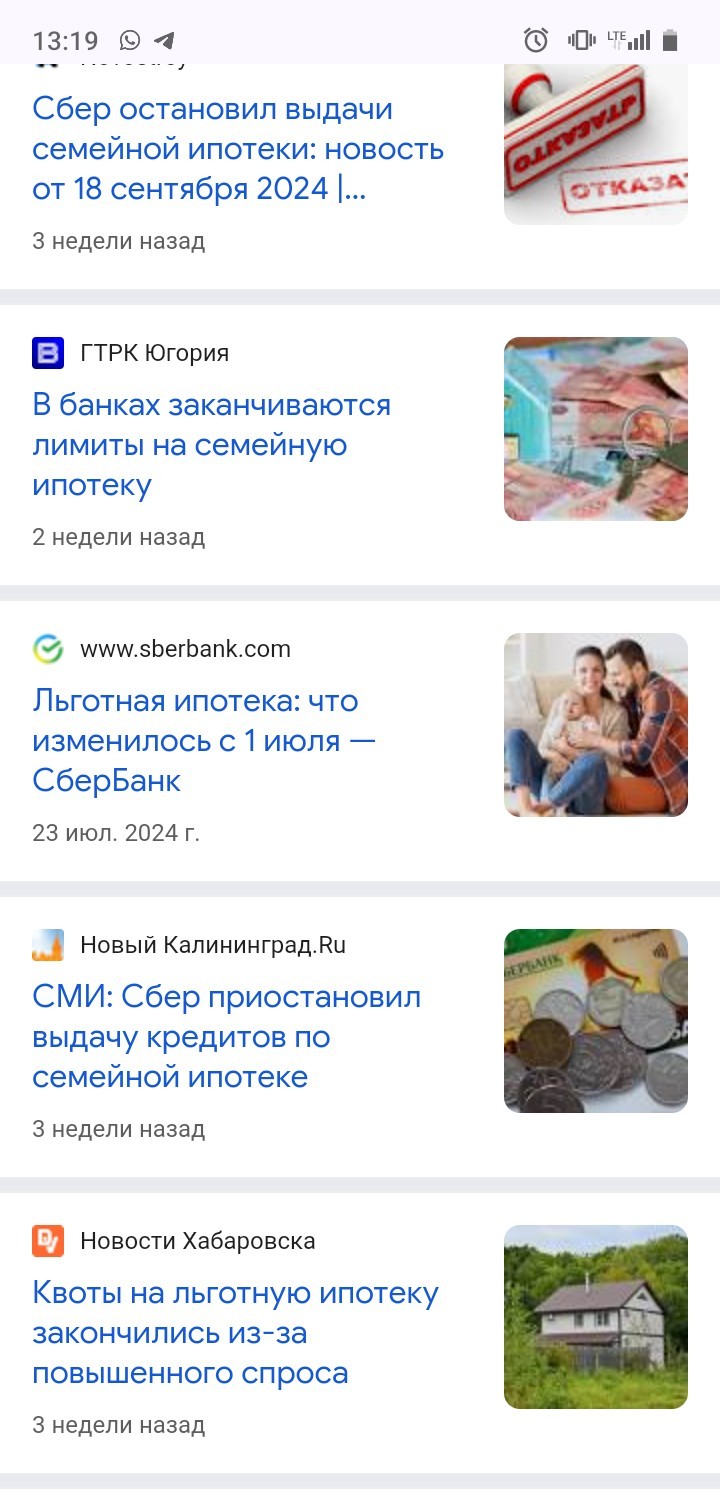Tap the house thumbnail beside Новости Хабаровска result
The height and width of the screenshot is (1503, 720).
tap(595, 1317)
